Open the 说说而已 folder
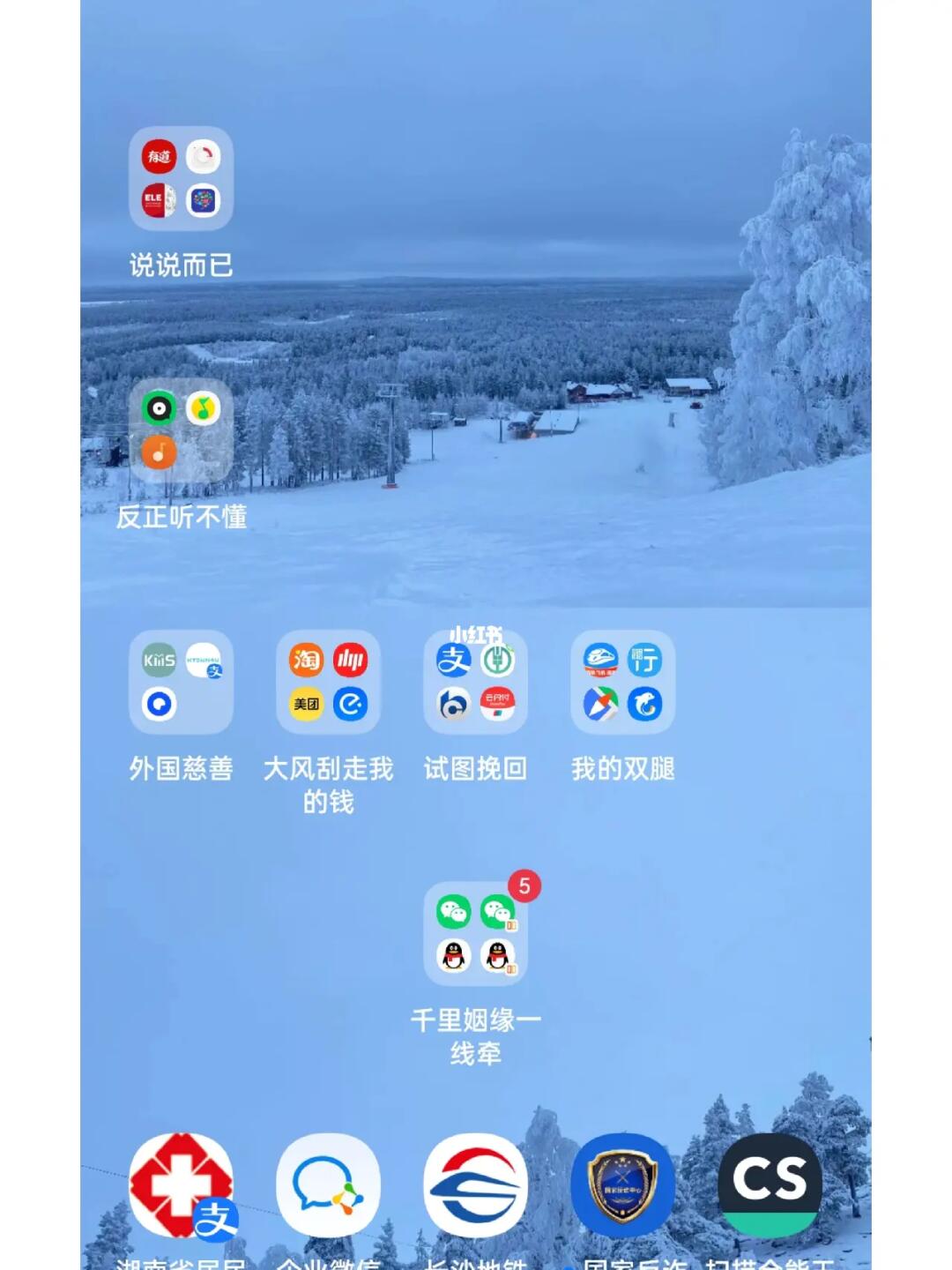952x1270 pixels. (x=181, y=179)
